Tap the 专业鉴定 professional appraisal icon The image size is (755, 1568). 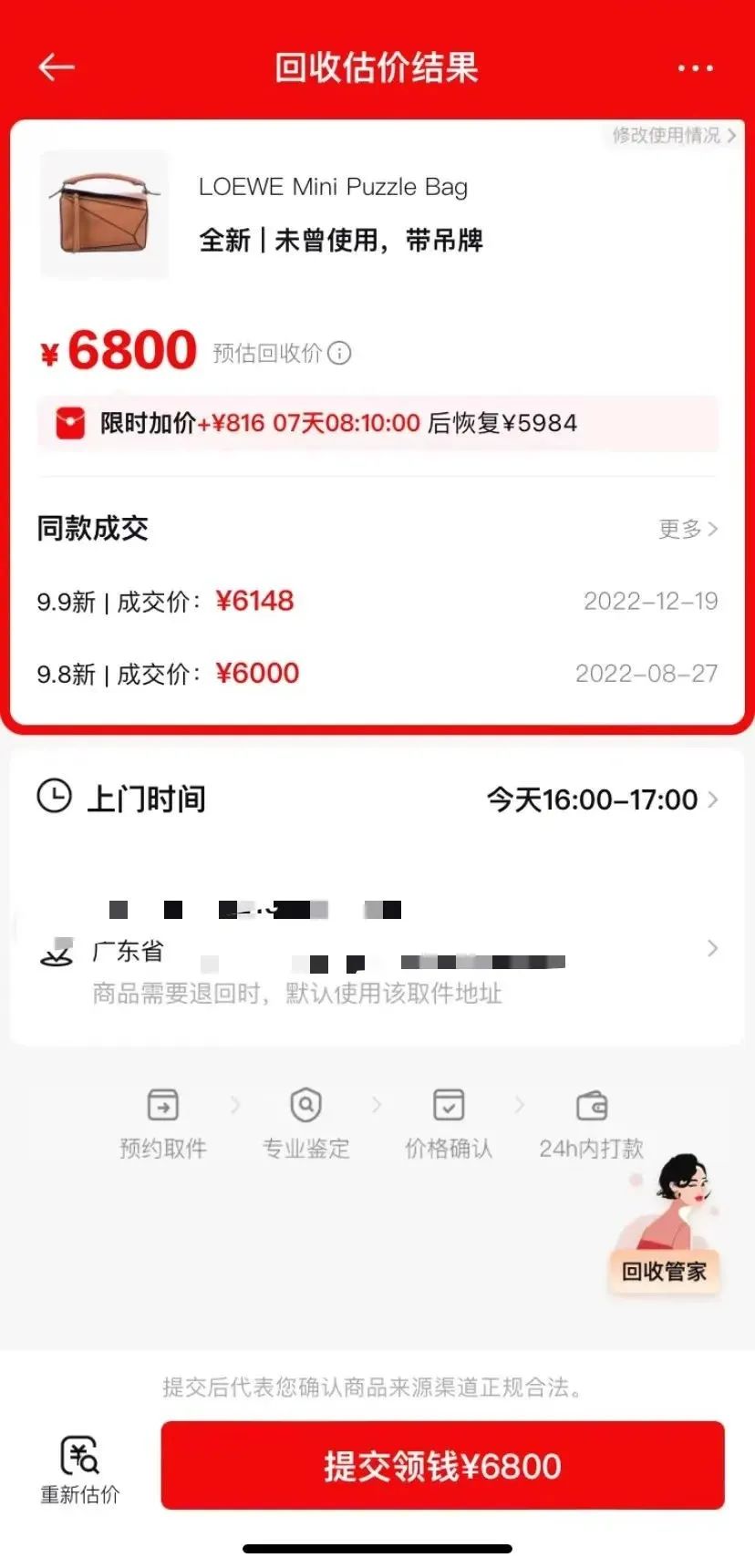[x=305, y=1106]
